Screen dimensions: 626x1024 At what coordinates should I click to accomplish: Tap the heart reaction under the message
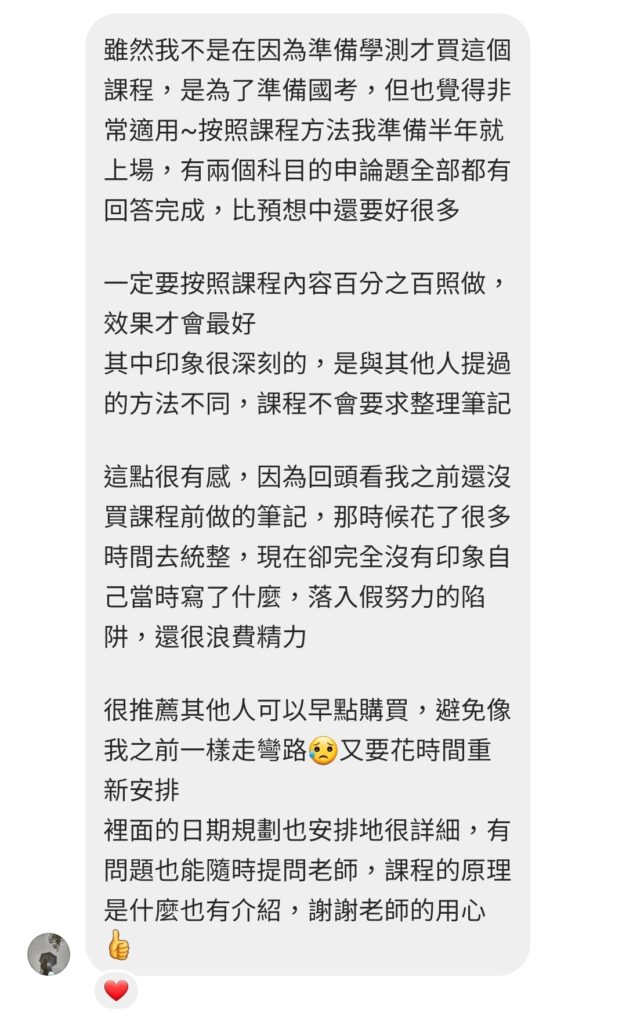(116, 990)
